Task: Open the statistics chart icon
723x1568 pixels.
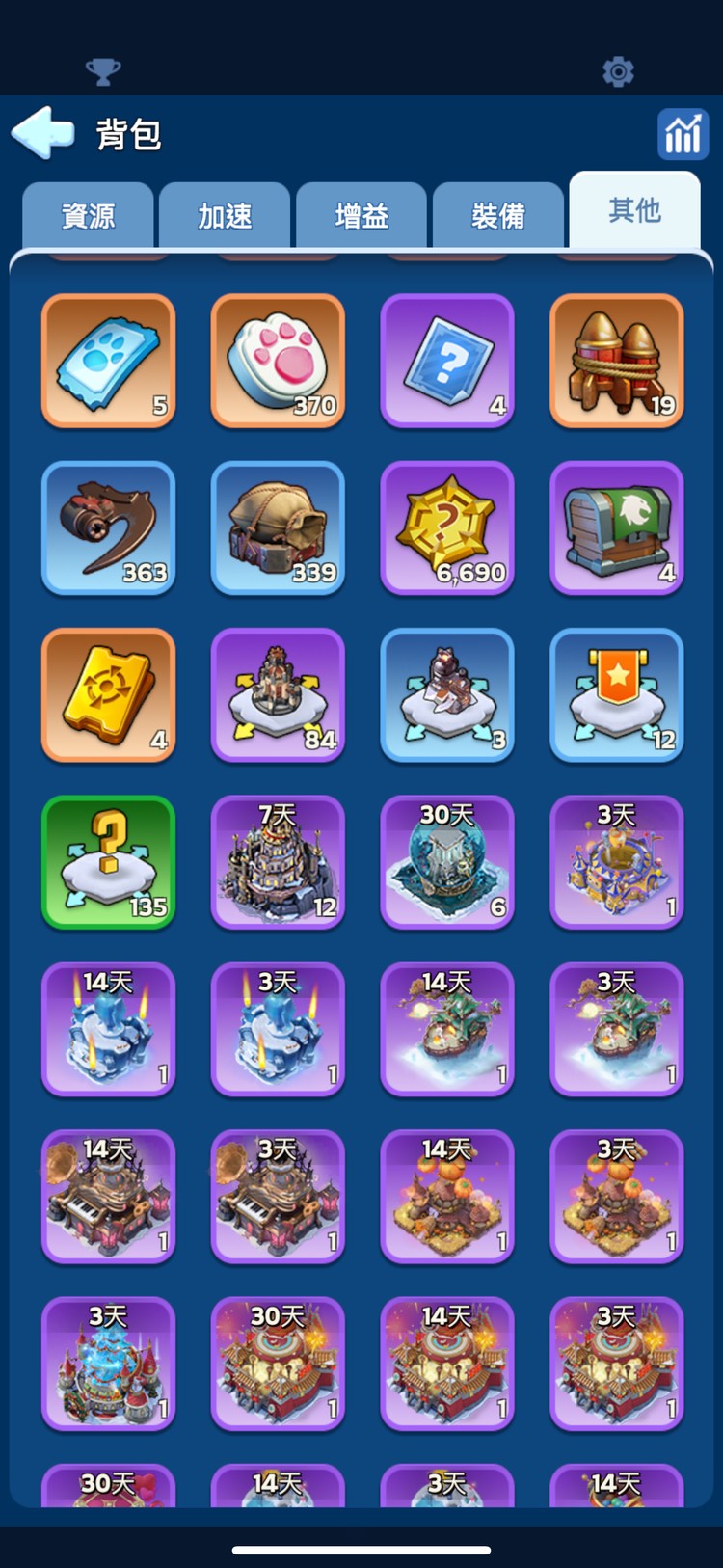Action: [683, 134]
